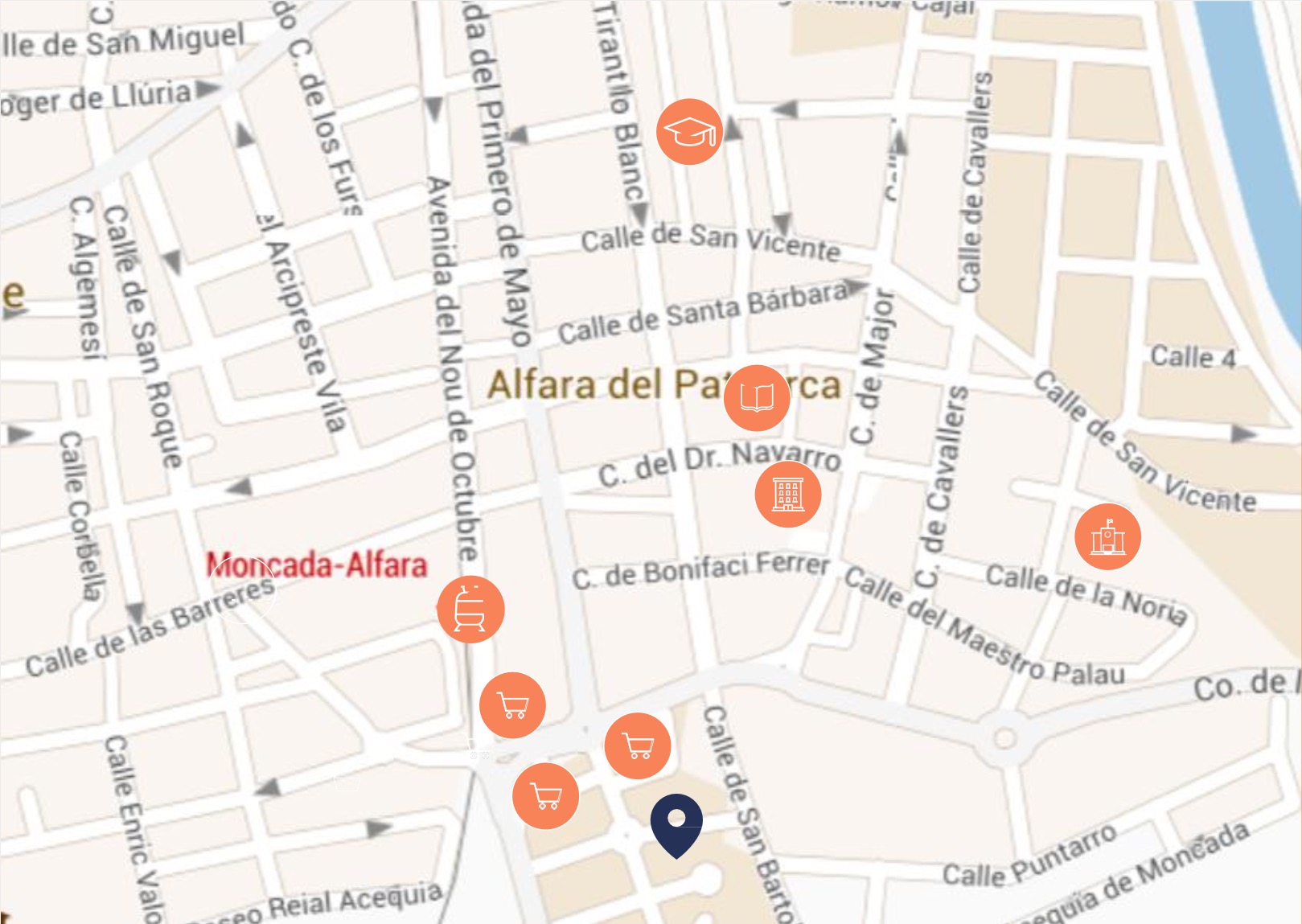
Task: Select the office building marker by Dr. Navarro street
Action: click(x=787, y=494)
